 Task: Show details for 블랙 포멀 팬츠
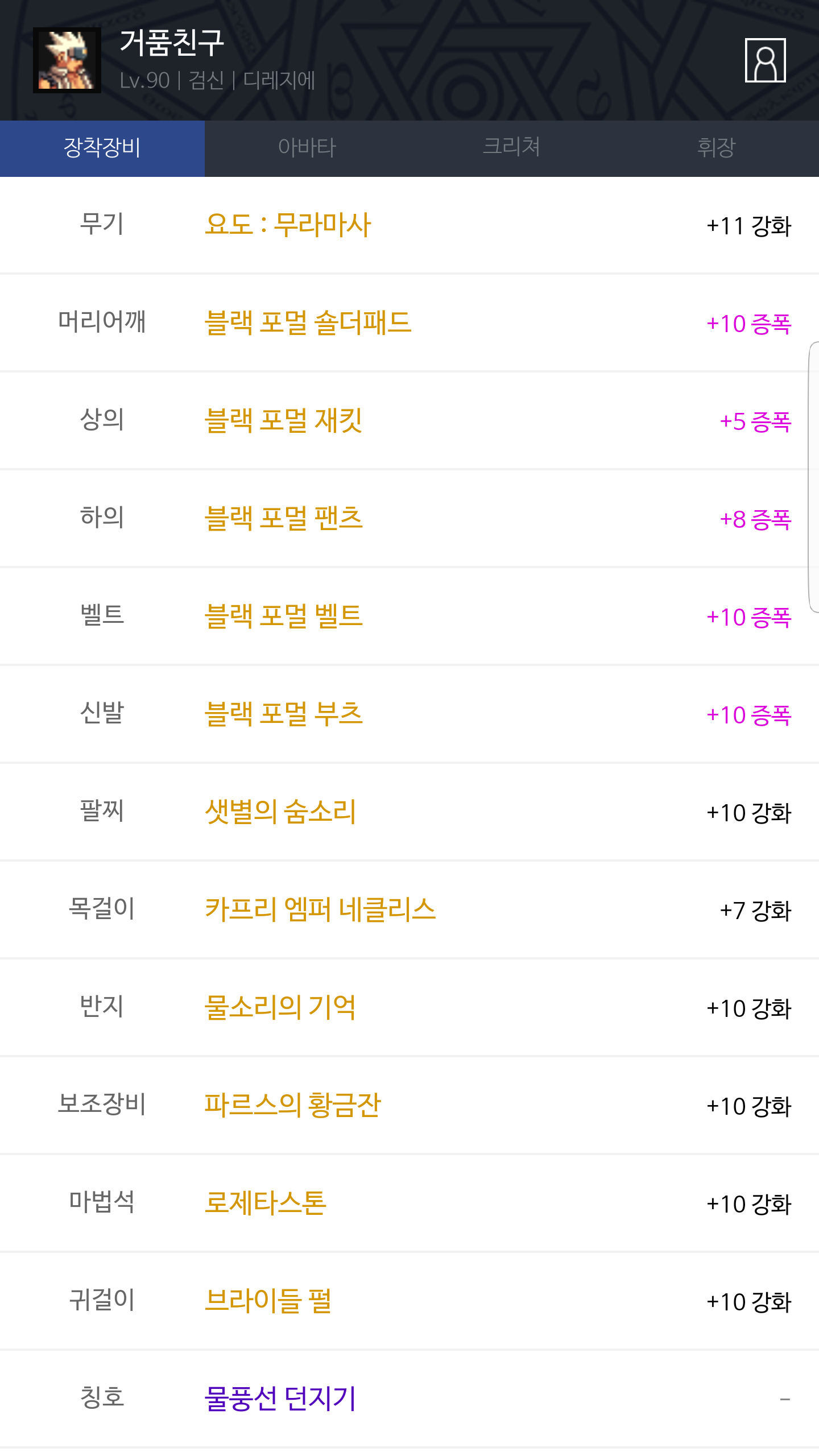(x=283, y=519)
